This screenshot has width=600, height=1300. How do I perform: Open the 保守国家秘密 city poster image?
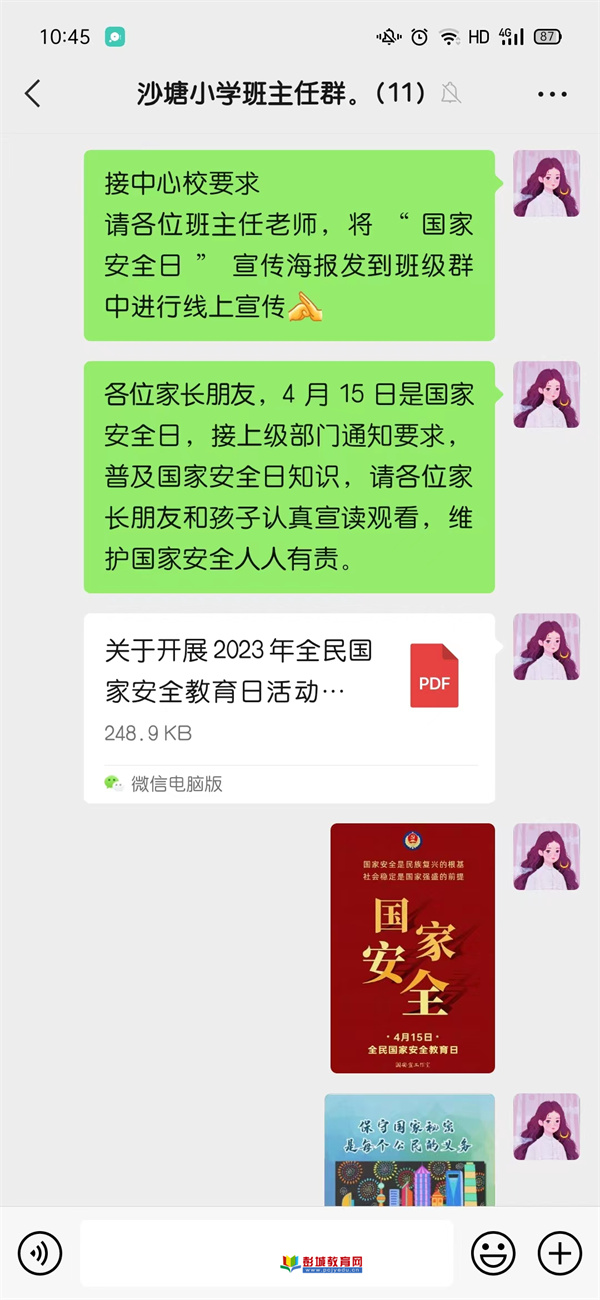tap(410, 1150)
